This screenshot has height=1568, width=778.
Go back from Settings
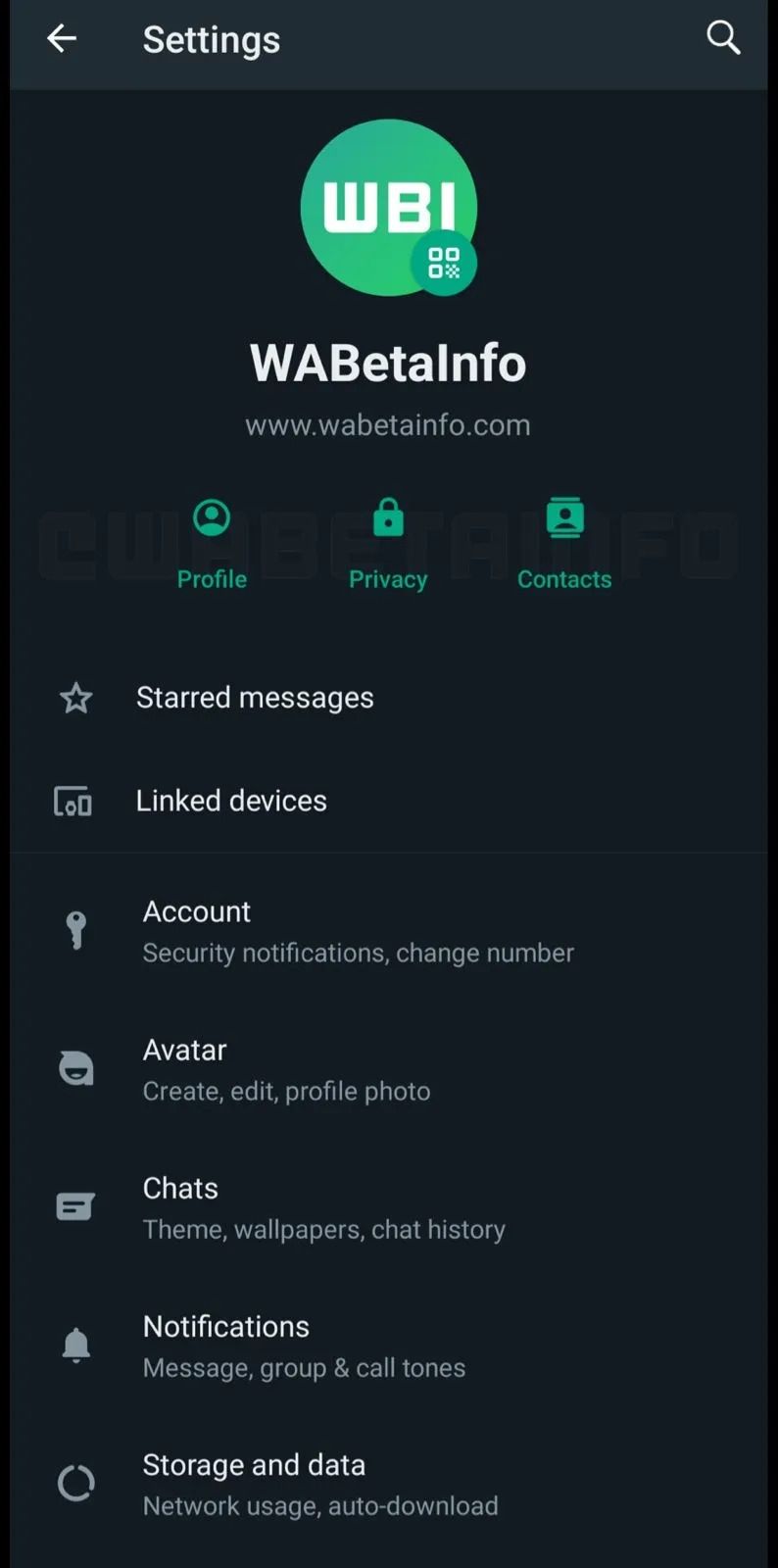tap(61, 39)
